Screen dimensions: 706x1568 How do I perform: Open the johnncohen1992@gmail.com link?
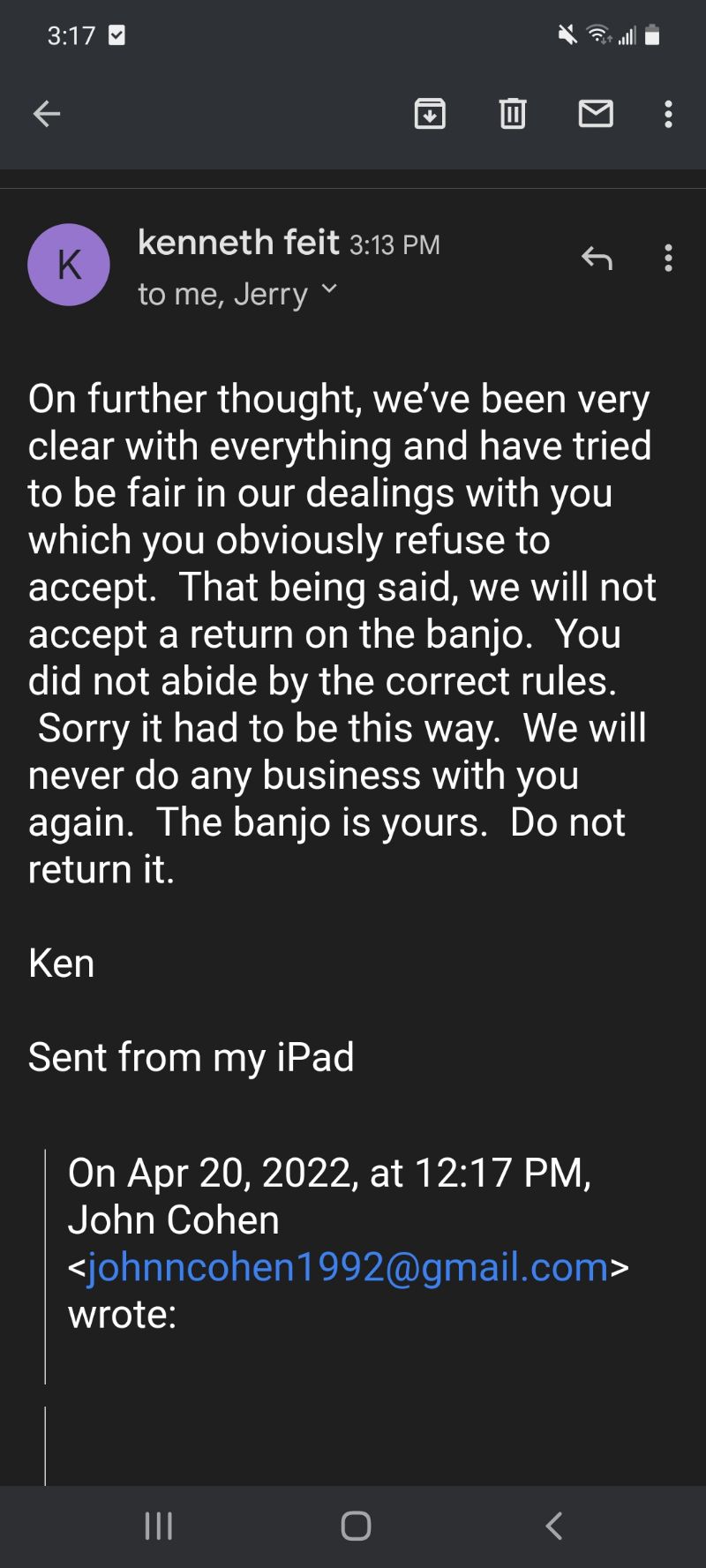[x=349, y=1267]
